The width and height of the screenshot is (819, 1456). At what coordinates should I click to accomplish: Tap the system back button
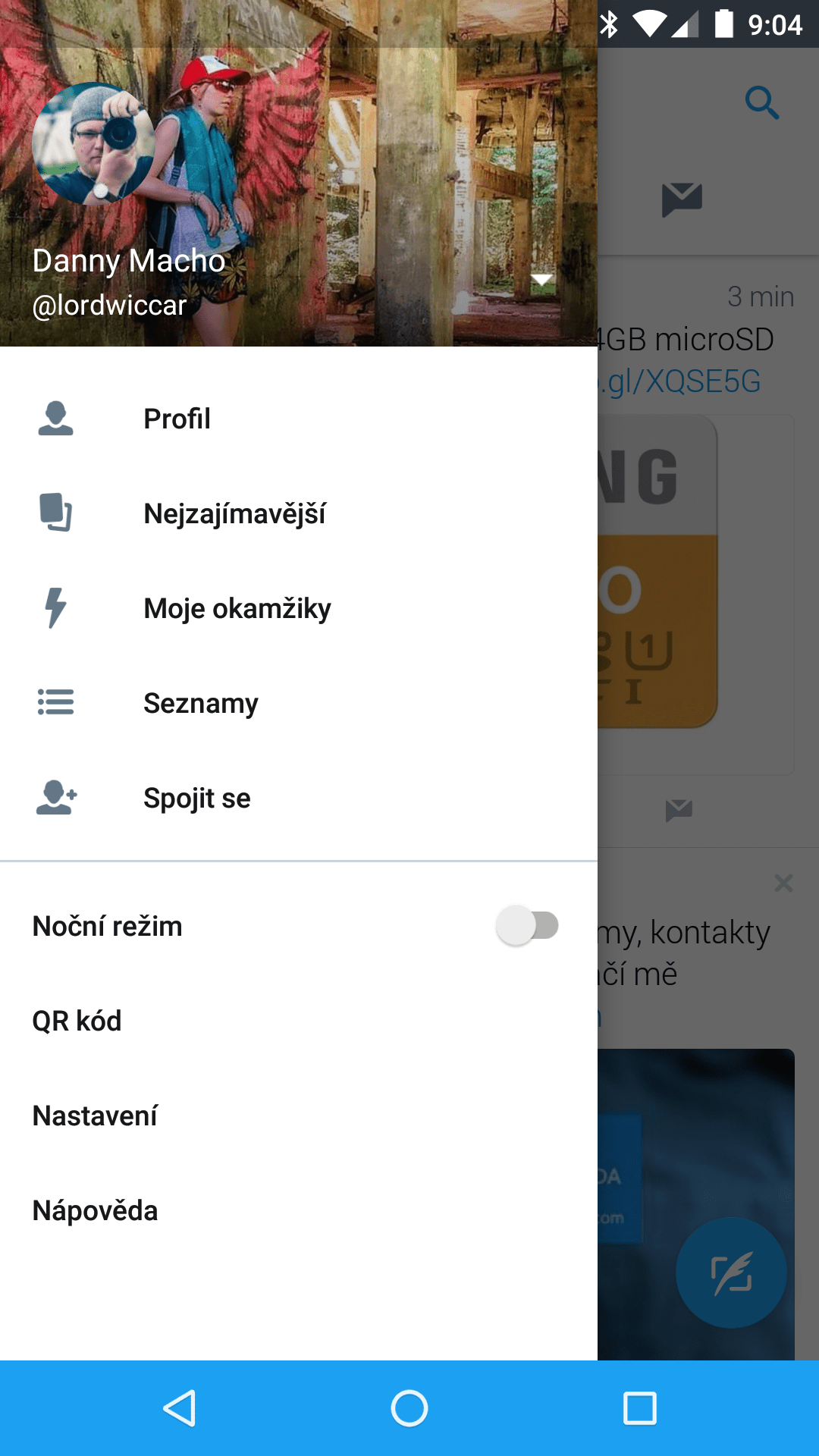(x=180, y=1408)
